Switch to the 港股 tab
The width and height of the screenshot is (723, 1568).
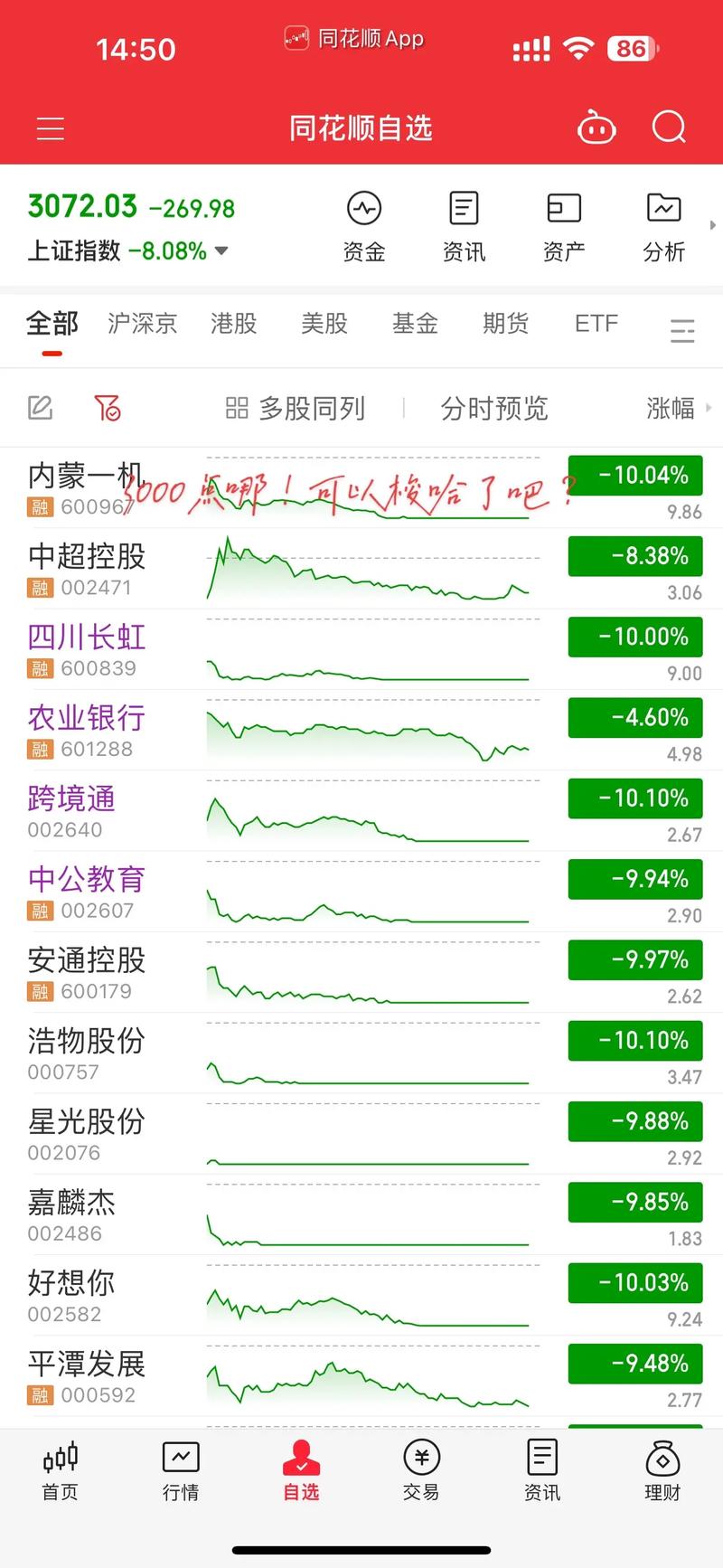coord(233,324)
